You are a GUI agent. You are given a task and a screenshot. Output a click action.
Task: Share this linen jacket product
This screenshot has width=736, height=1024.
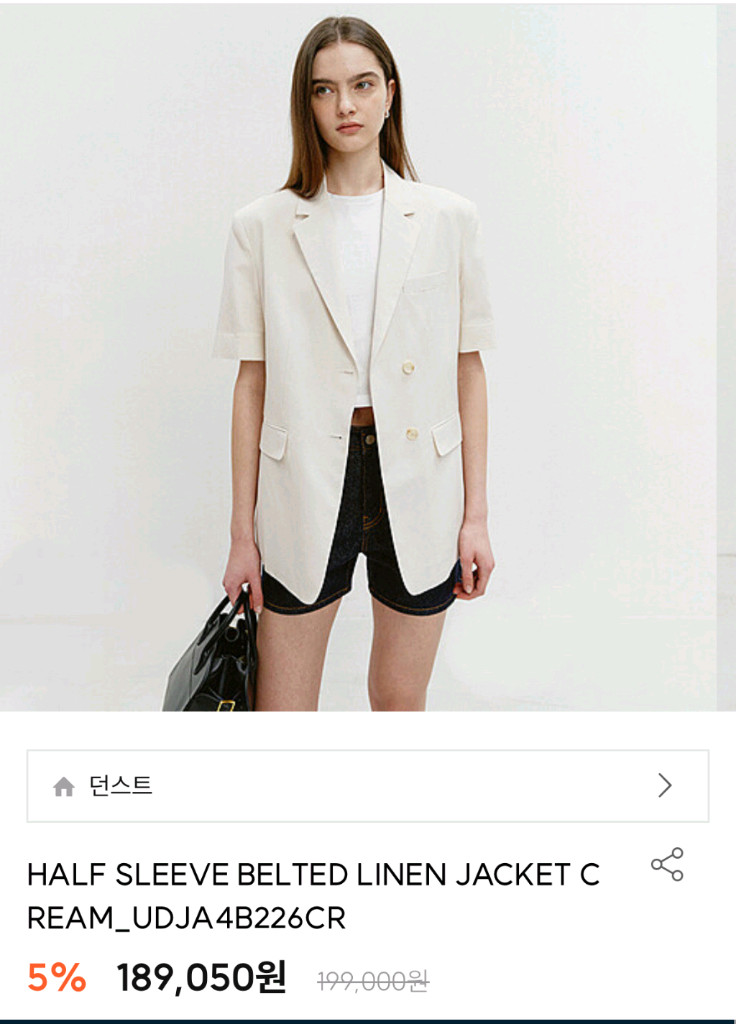tap(667, 865)
